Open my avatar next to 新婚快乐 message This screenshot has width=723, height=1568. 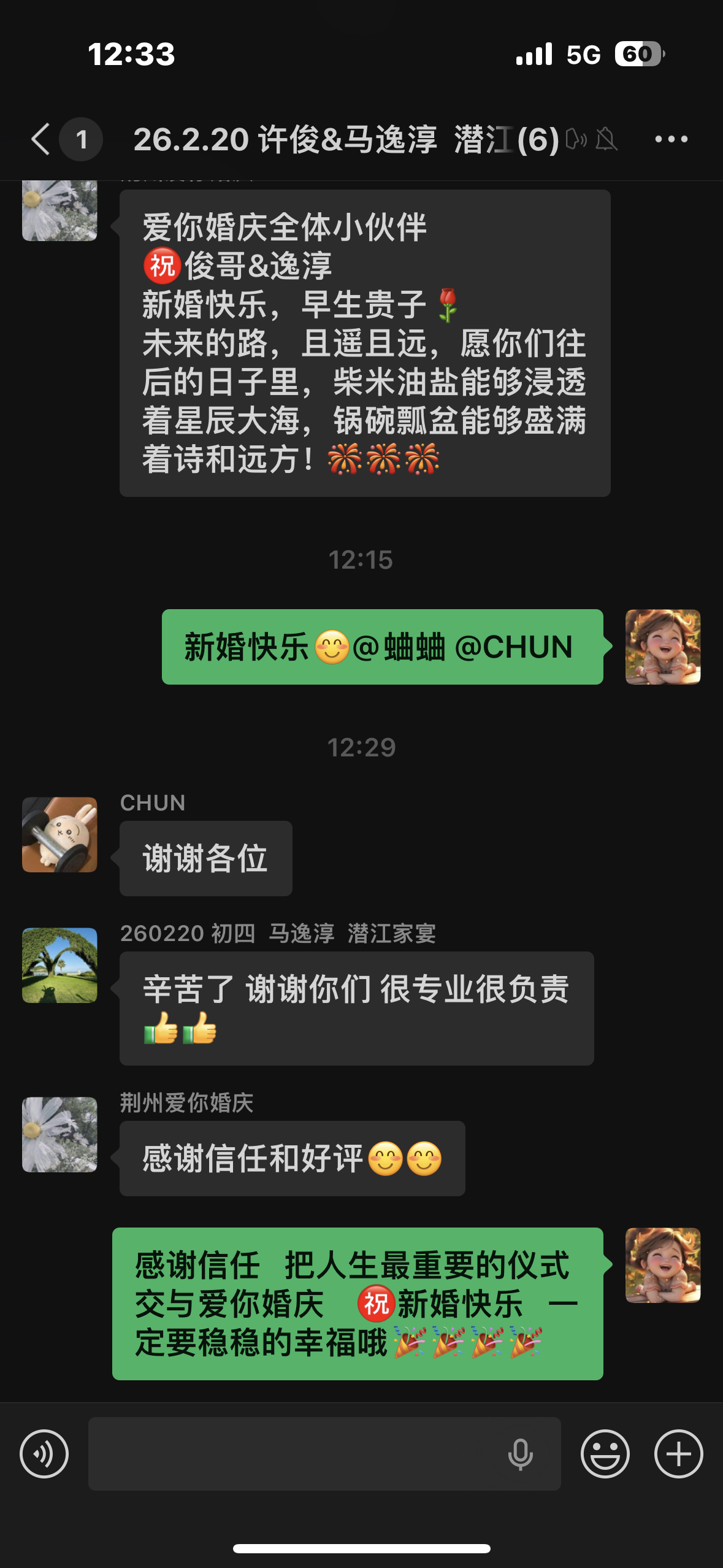[x=662, y=647]
